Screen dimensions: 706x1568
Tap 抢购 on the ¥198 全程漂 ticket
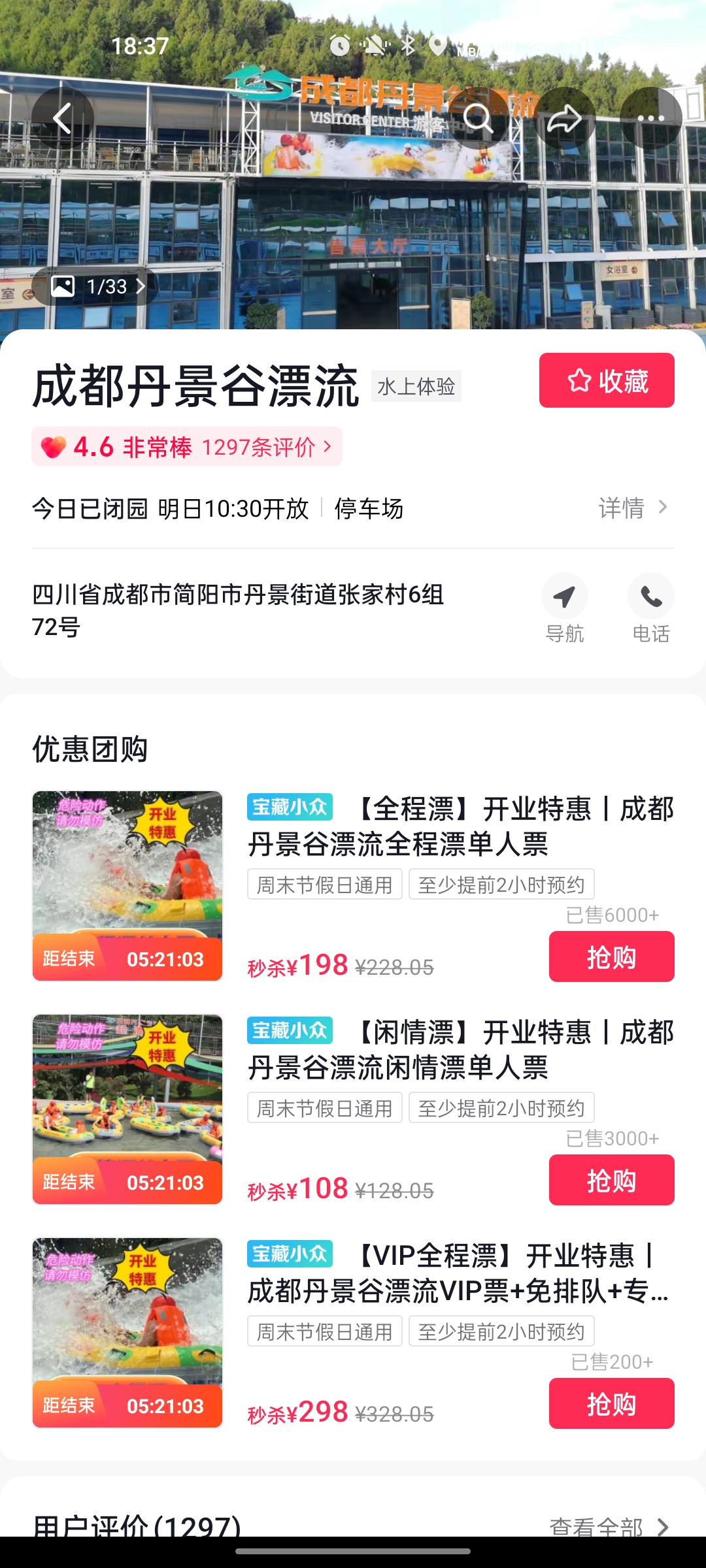click(x=611, y=956)
